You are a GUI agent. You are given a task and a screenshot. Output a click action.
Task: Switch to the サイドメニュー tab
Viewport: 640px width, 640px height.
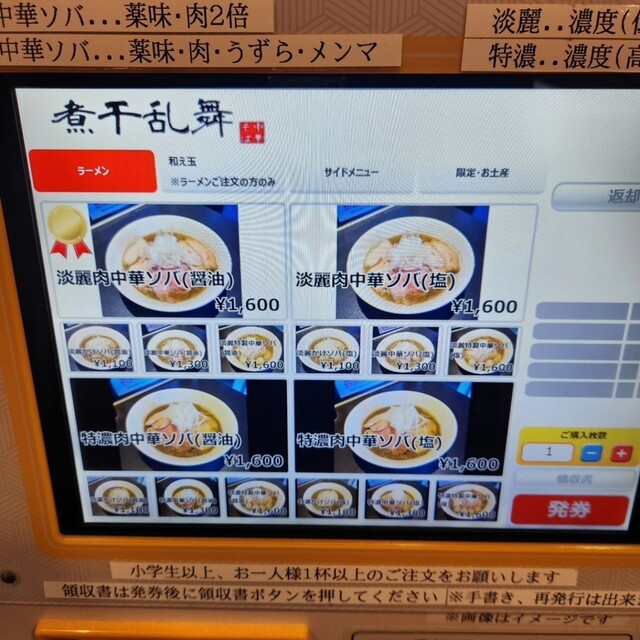352,172
